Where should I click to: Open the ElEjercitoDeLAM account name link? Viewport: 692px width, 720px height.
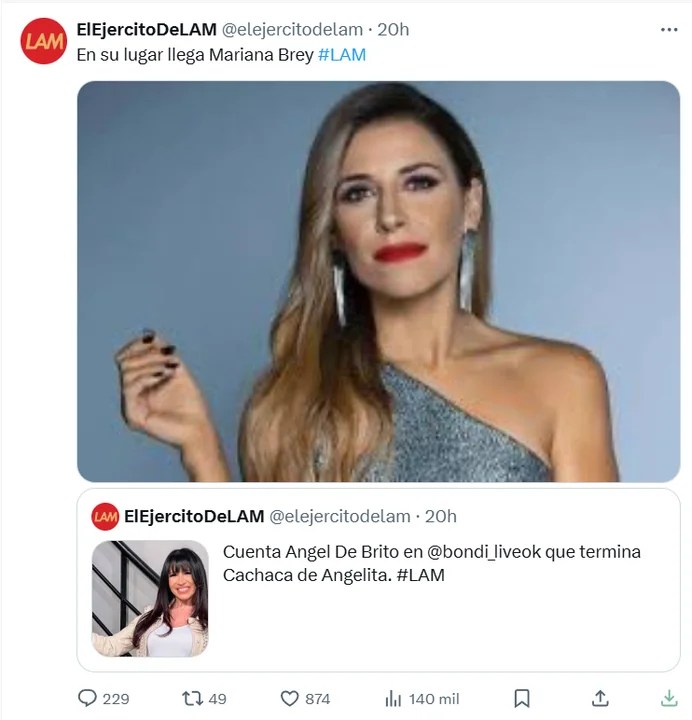tap(146, 30)
